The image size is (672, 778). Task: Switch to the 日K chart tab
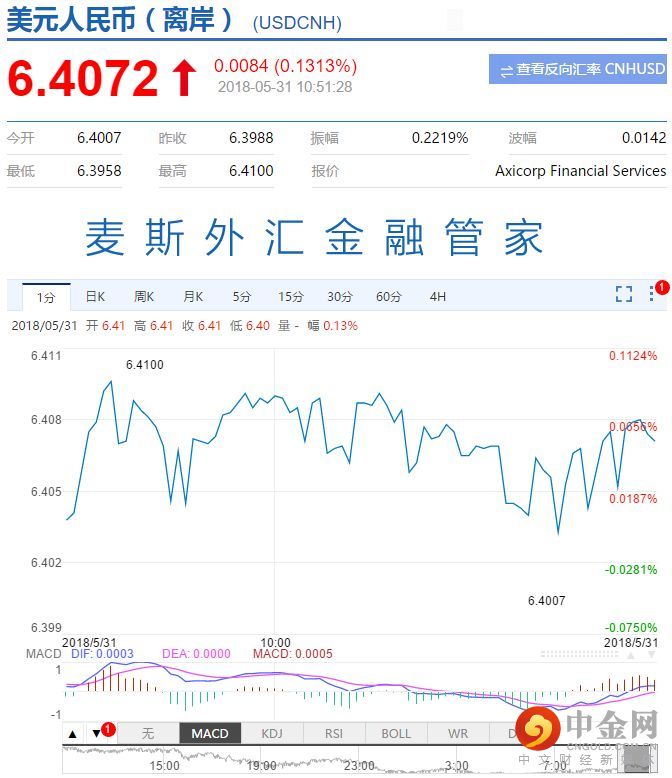point(95,297)
